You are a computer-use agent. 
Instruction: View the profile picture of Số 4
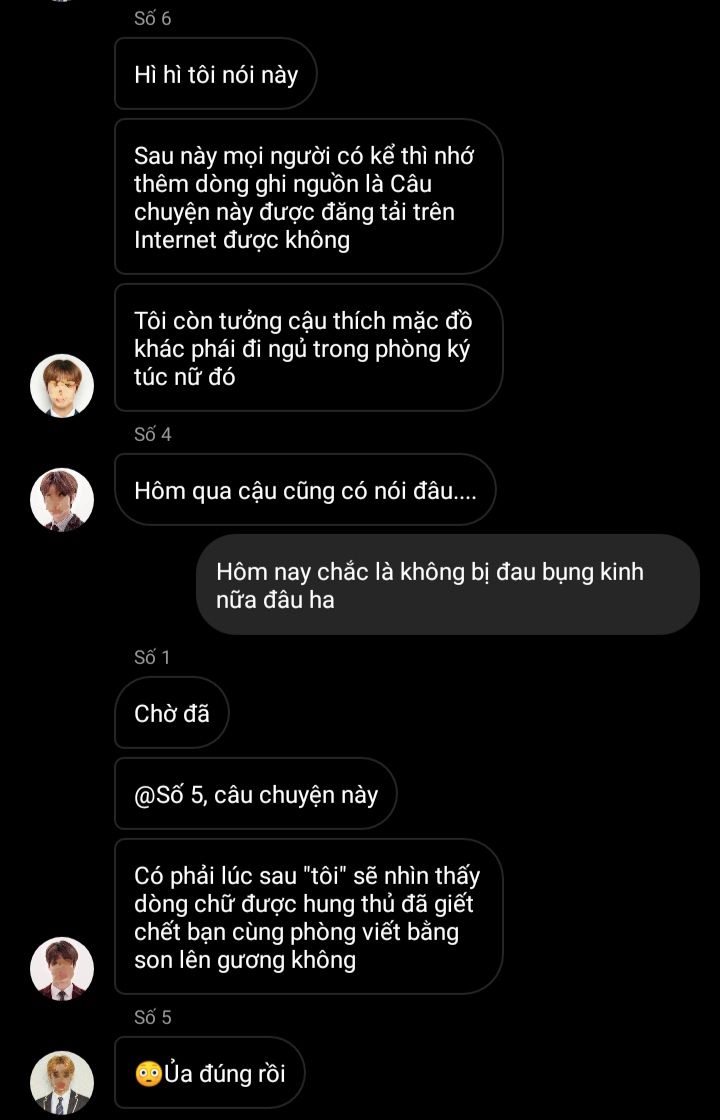tap(62, 499)
